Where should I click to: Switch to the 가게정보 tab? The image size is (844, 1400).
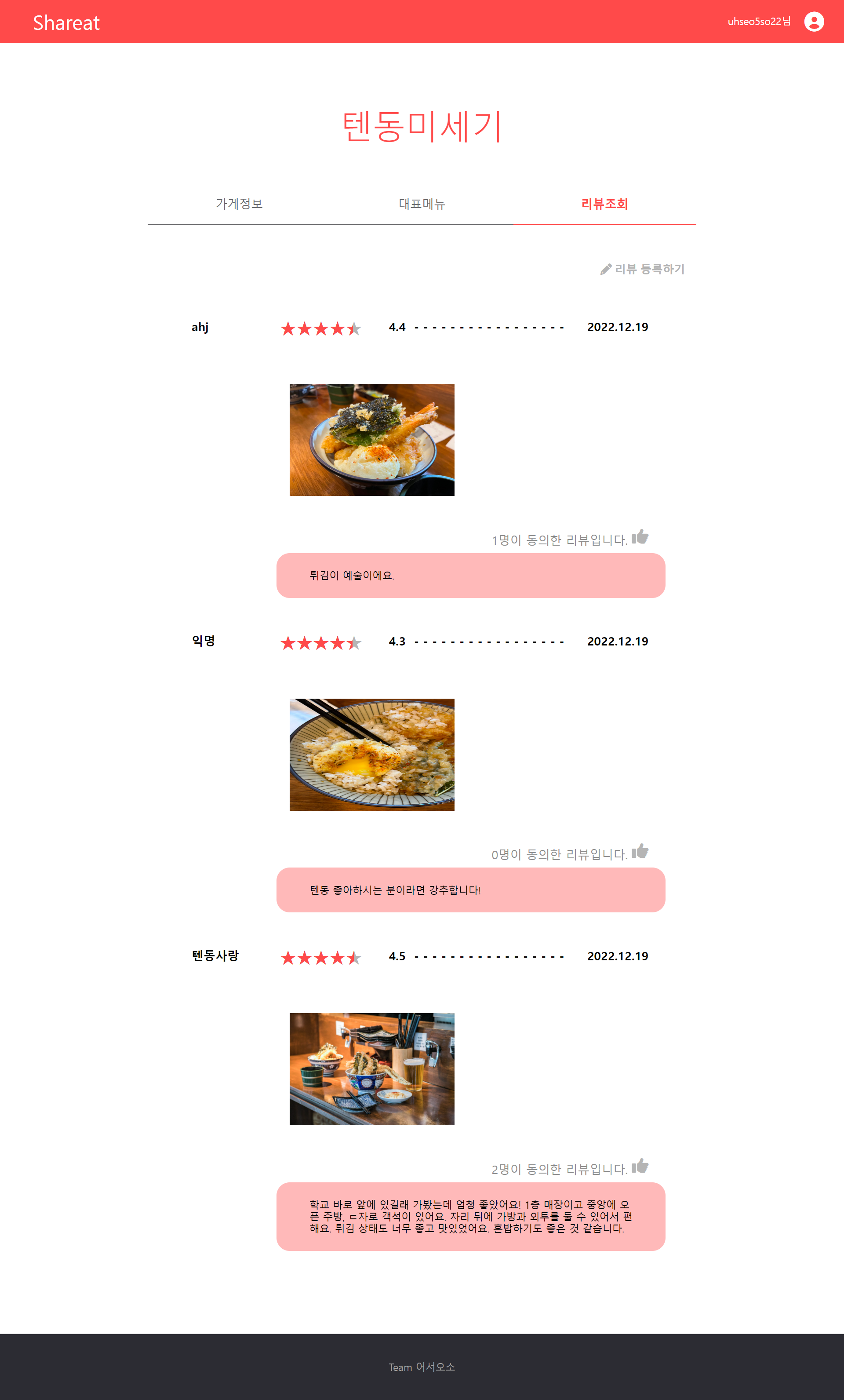coord(240,204)
